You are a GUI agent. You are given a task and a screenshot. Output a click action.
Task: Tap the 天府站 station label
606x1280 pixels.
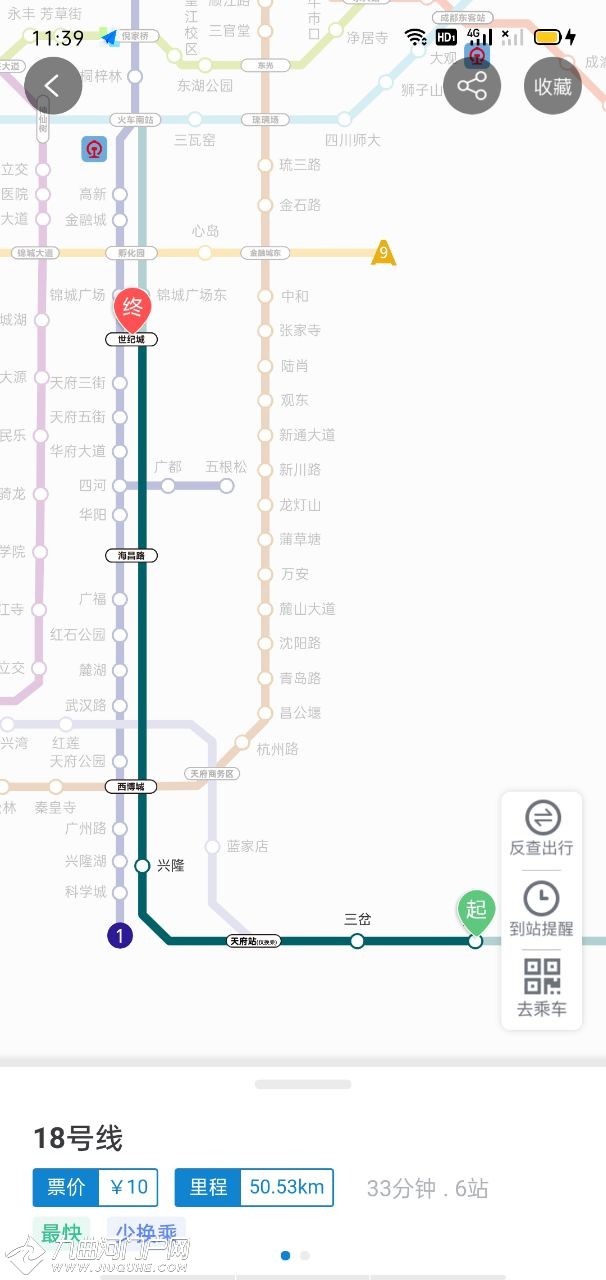coord(253,941)
